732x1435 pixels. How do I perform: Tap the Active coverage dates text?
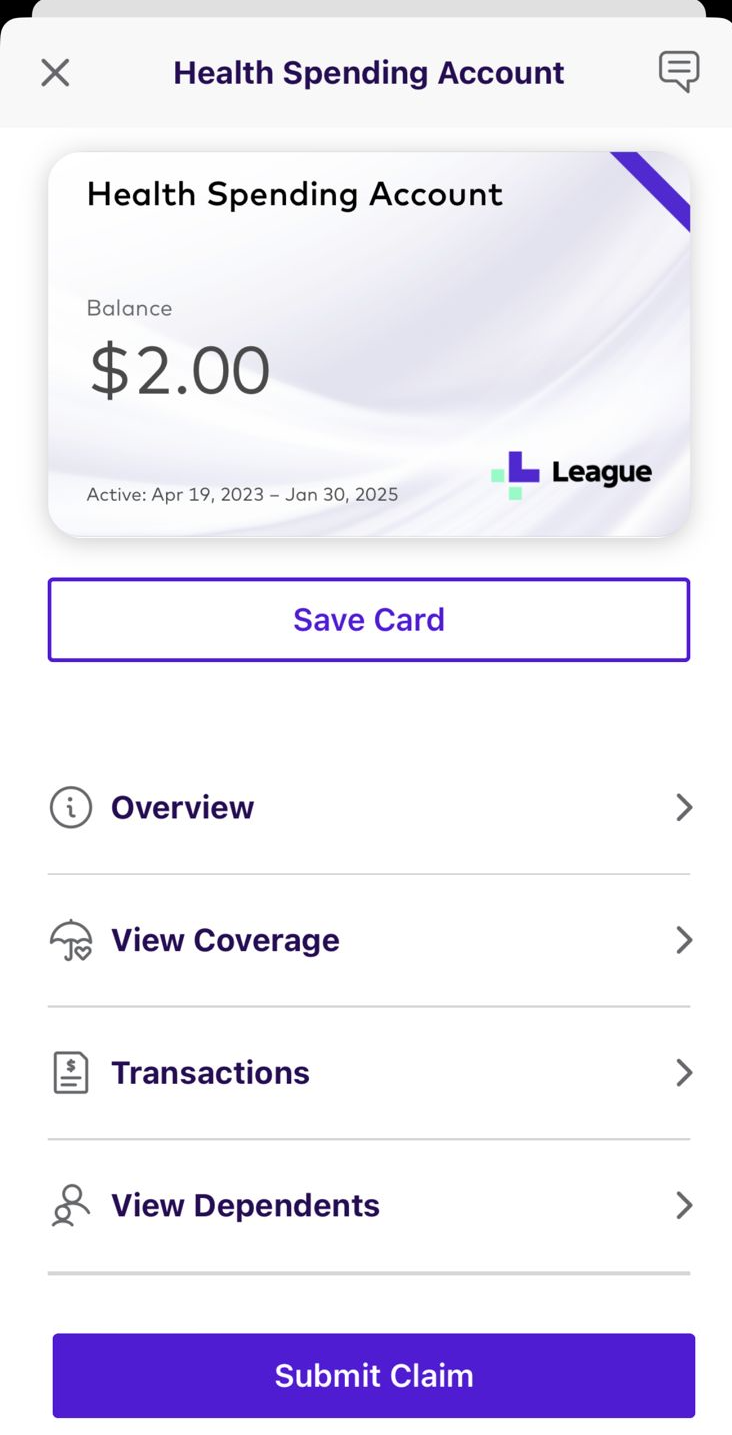coord(242,494)
